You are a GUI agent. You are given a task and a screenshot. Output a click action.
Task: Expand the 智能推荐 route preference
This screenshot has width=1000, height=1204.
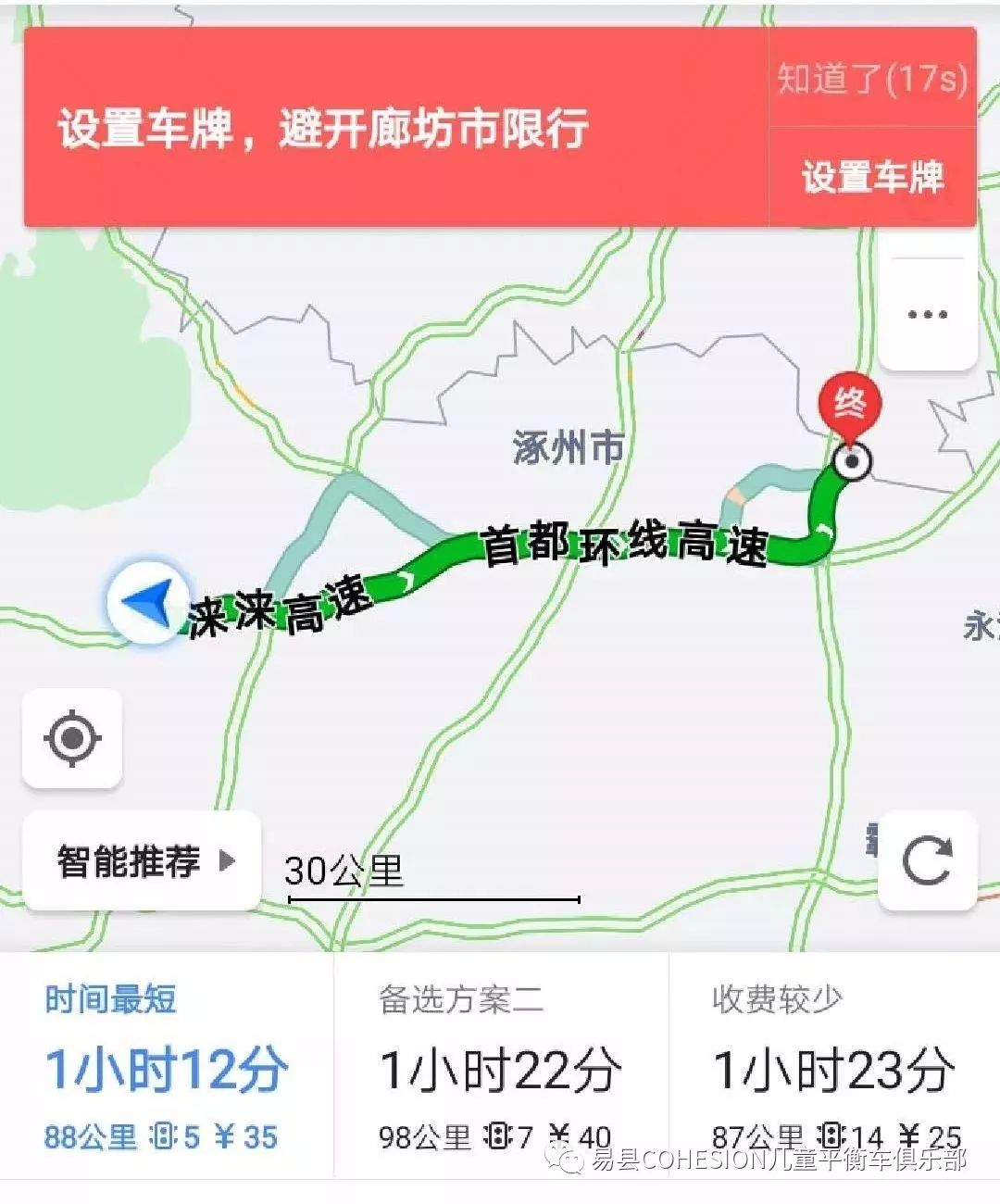pyautogui.click(x=144, y=861)
